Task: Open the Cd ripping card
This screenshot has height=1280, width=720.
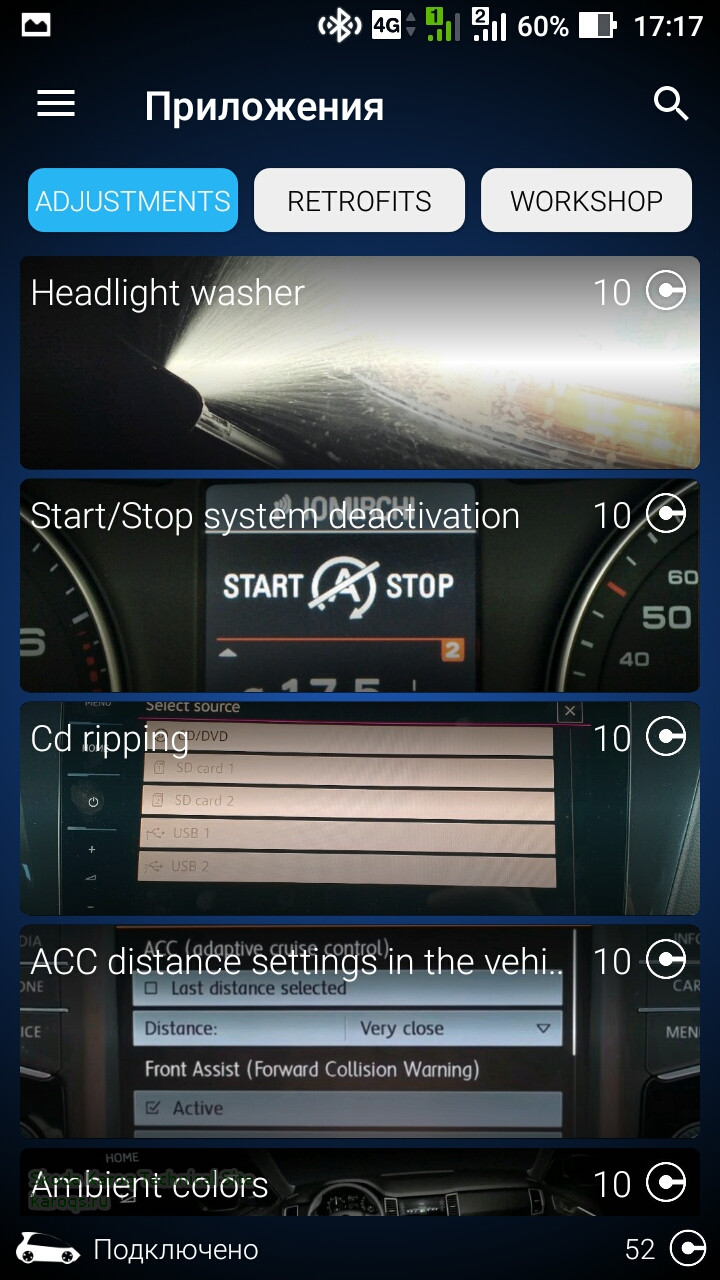Action: 360,808
